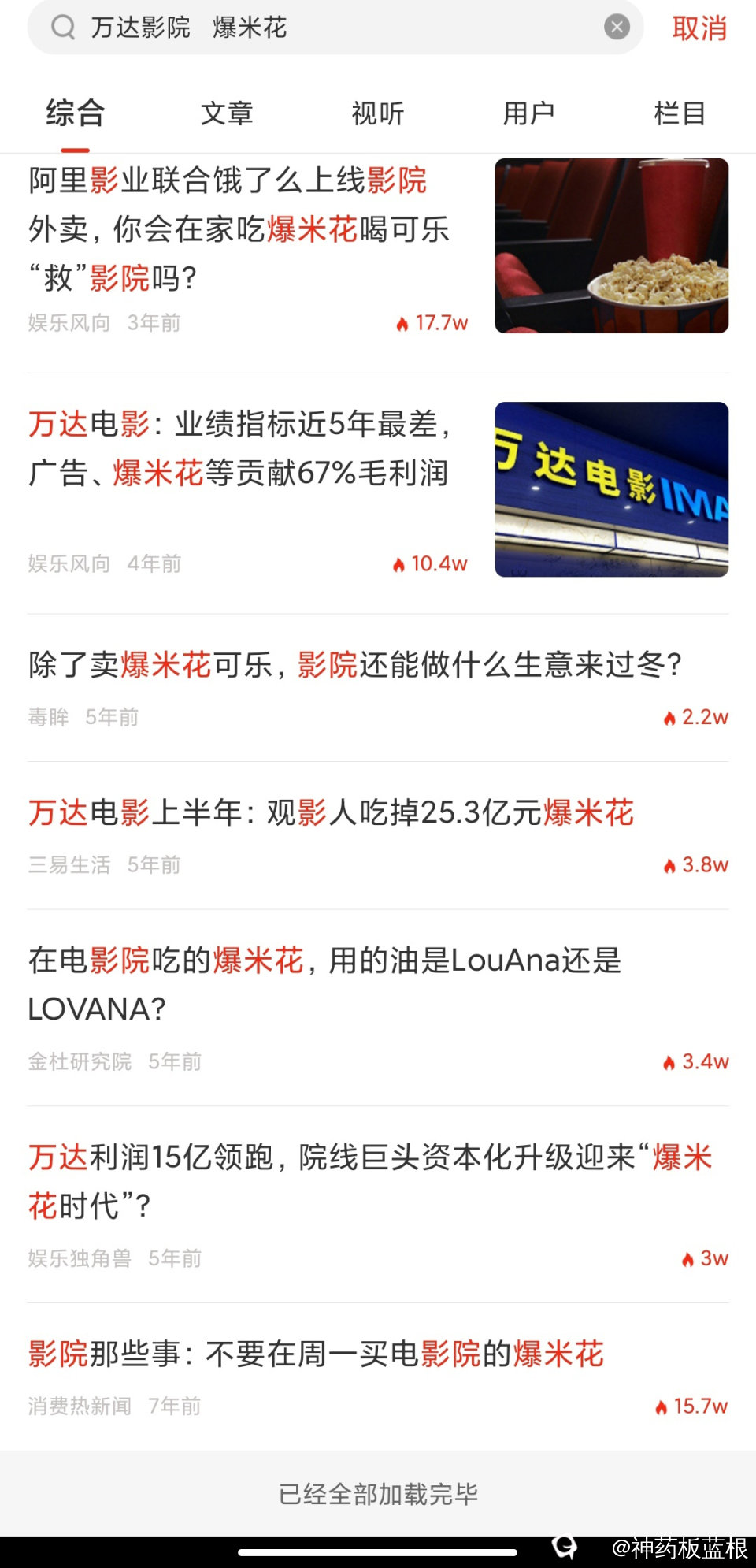
Task: Select the 用户 tab
Action: pos(528,113)
